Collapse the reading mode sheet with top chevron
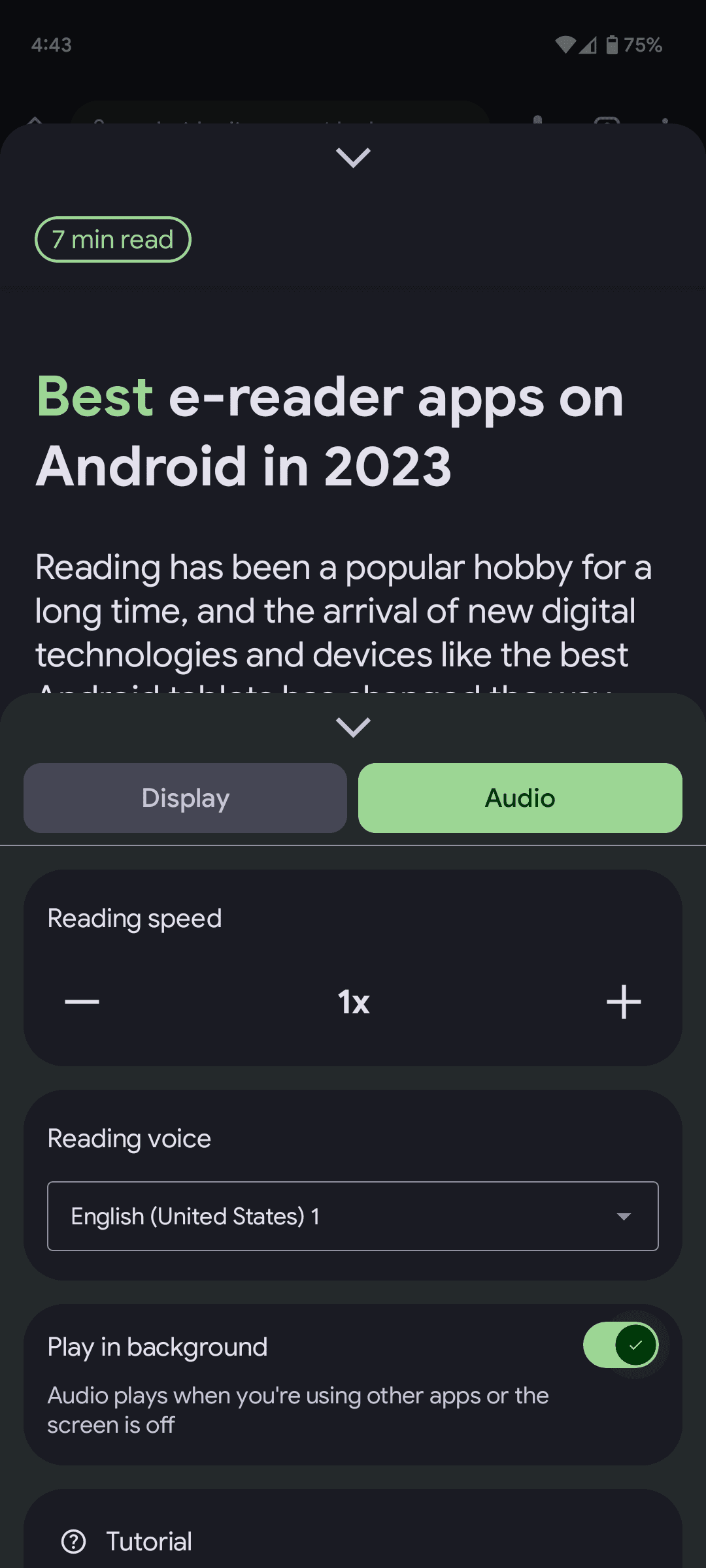 coord(353,157)
